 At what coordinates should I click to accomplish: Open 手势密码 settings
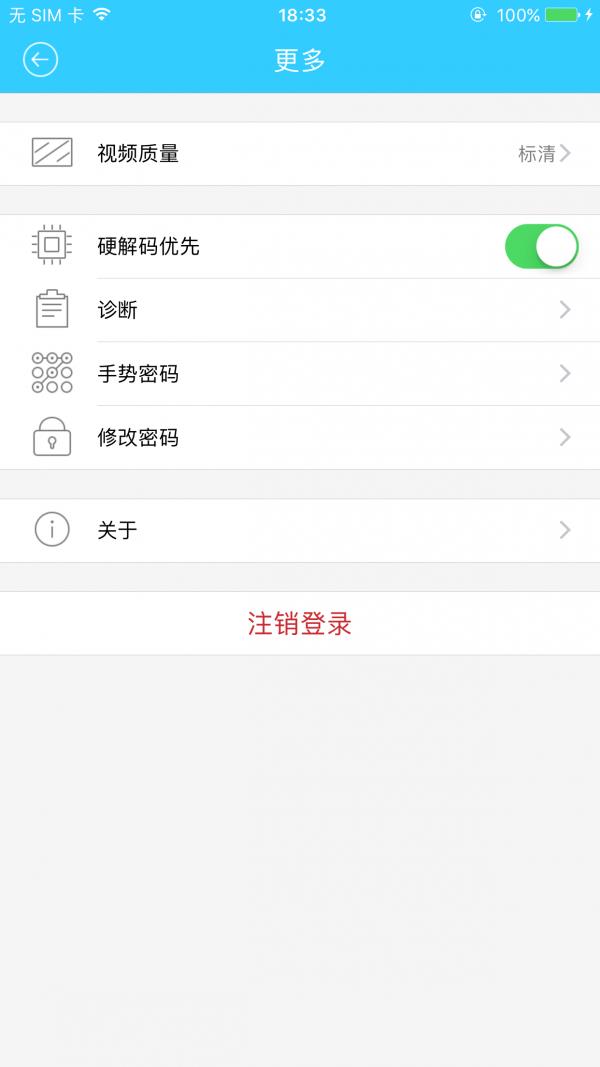(300, 374)
